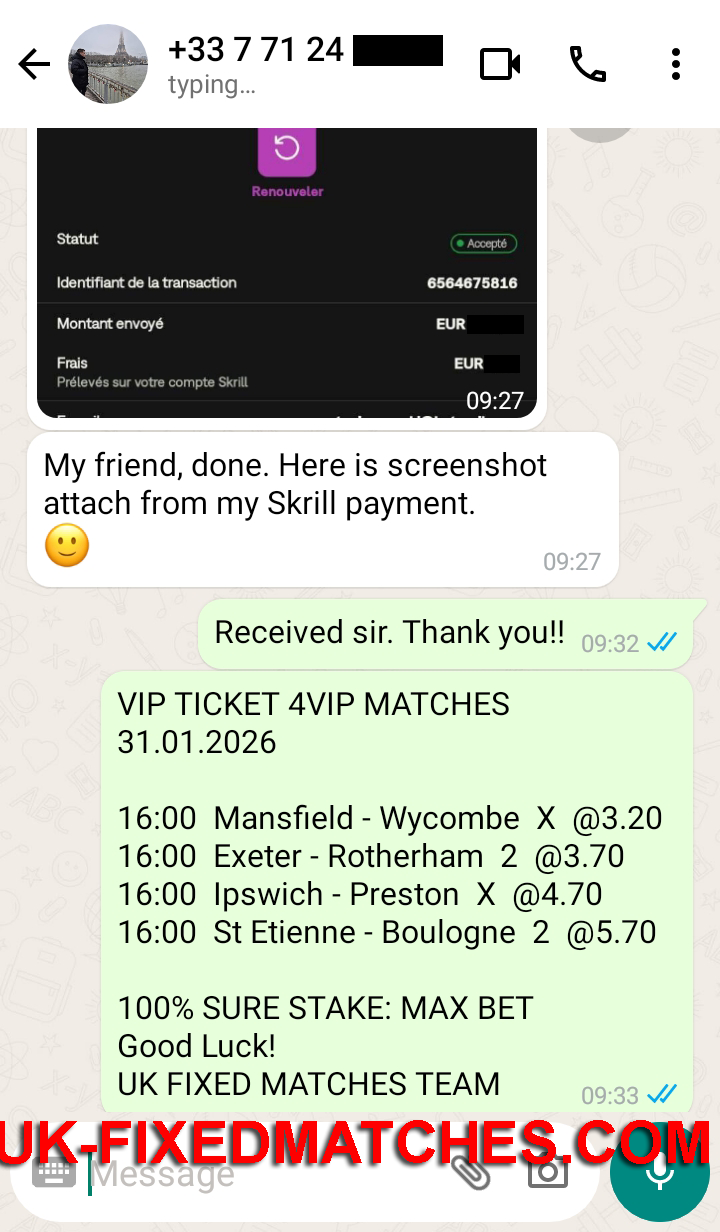Viewport: 720px width, 1232px height.
Task: Select the Accepté status badge
Action: [x=483, y=243]
